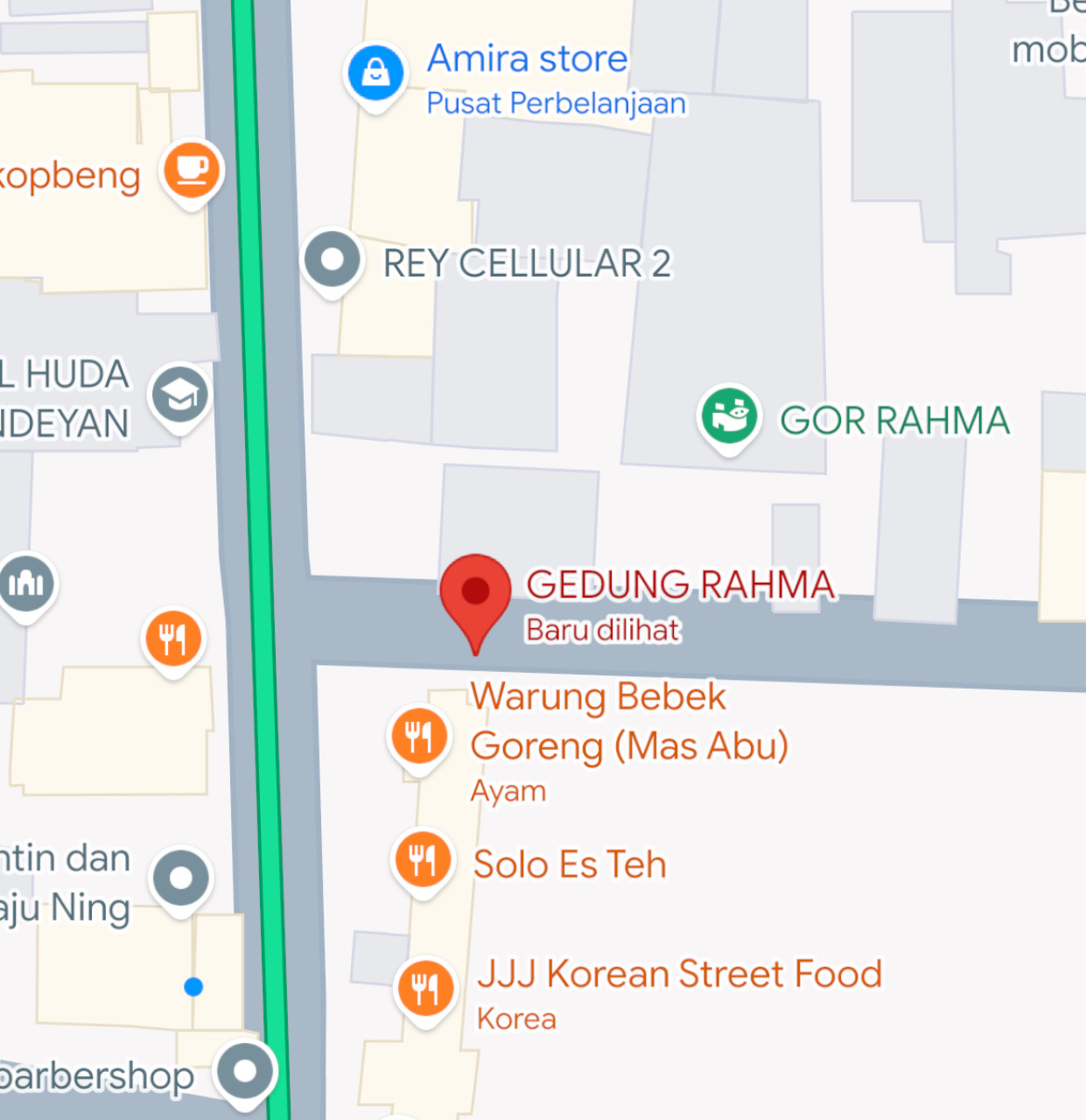
Task: Select the REY CELLULAR 2 place marker
Action: point(333,260)
